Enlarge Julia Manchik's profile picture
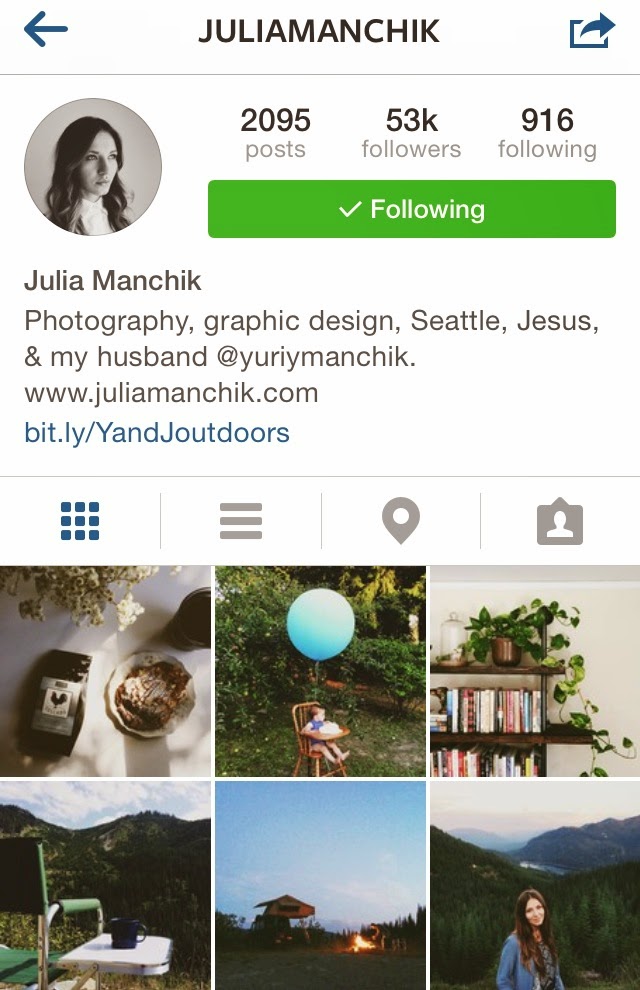The width and height of the screenshot is (640, 990). click(x=93, y=167)
